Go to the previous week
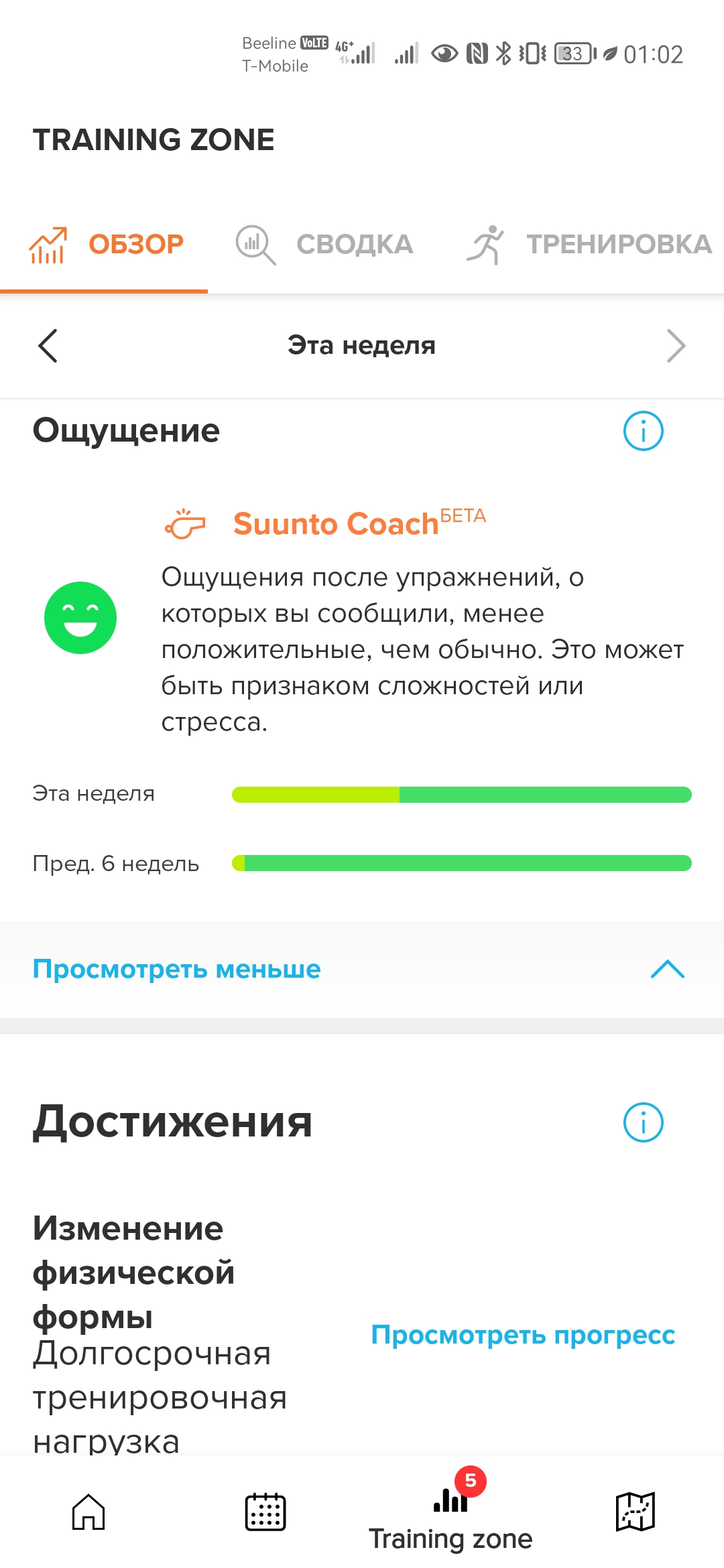724x1568 pixels. [48, 346]
